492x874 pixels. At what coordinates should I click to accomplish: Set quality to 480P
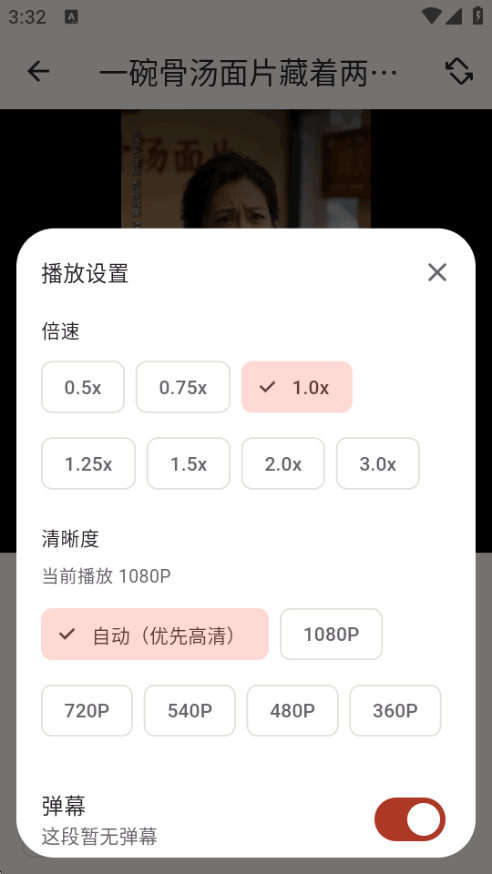[x=293, y=711]
